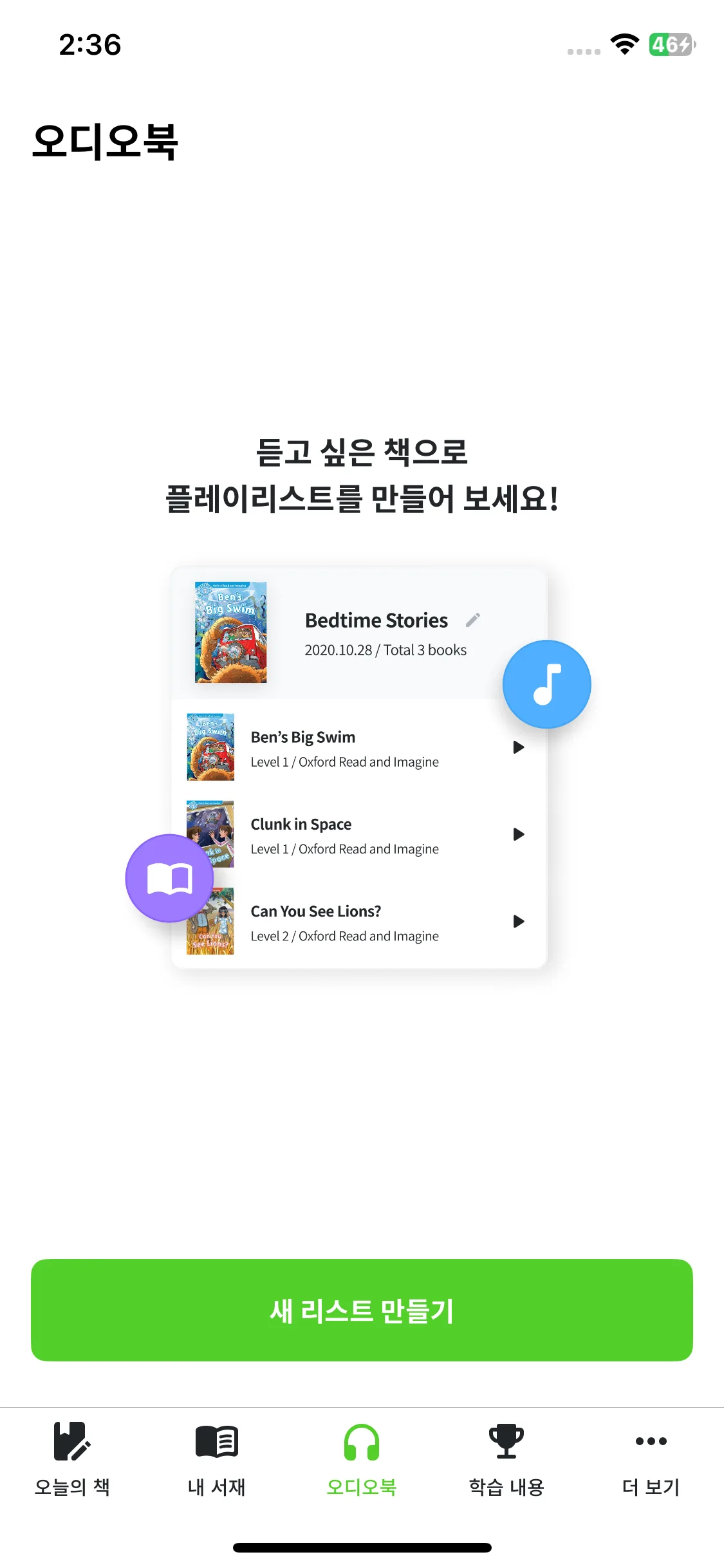Select the 오디오북 tab
The width and height of the screenshot is (724, 1568).
pos(362,1459)
